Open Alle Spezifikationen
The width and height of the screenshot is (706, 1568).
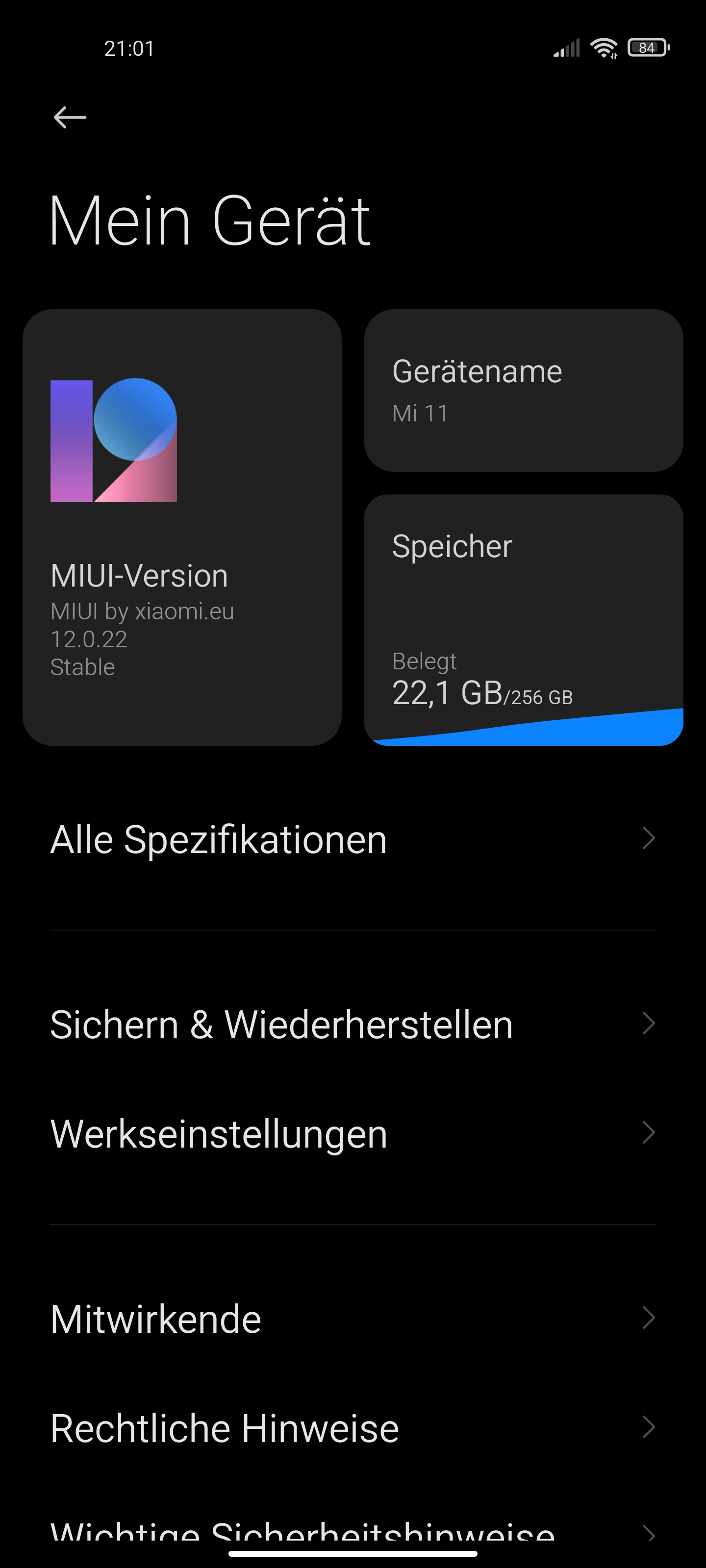click(353, 839)
